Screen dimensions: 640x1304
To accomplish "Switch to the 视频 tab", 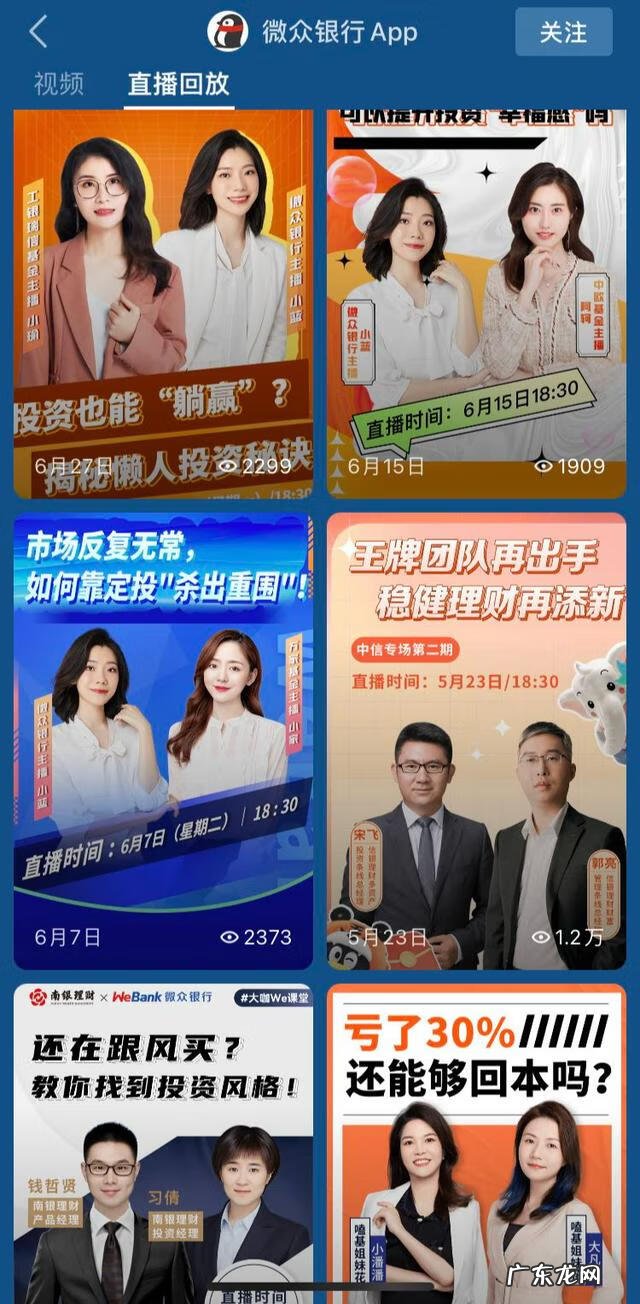I will click(x=59, y=84).
